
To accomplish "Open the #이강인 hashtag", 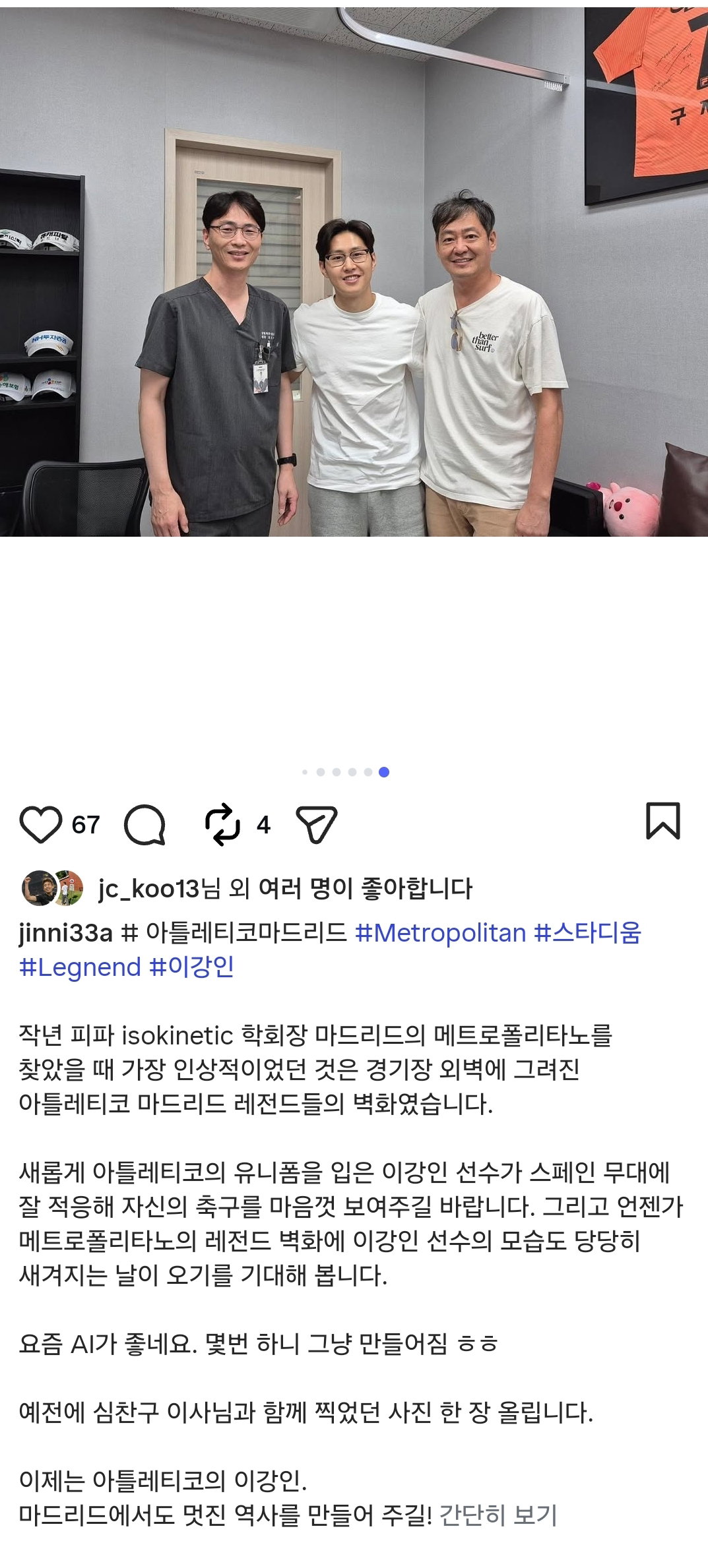I will point(192,967).
